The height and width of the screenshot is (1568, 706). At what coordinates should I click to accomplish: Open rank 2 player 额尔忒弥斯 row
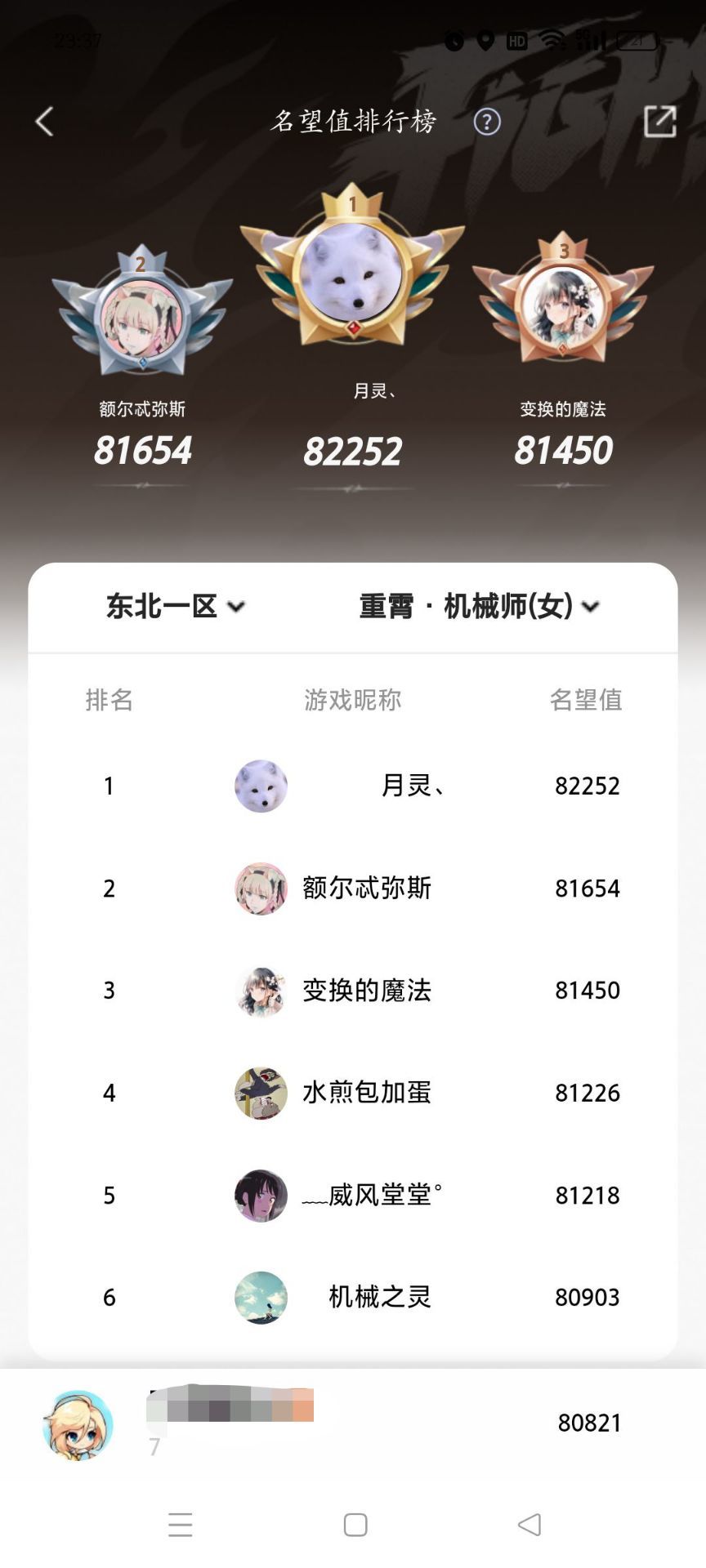pyautogui.click(x=353, y=888)
